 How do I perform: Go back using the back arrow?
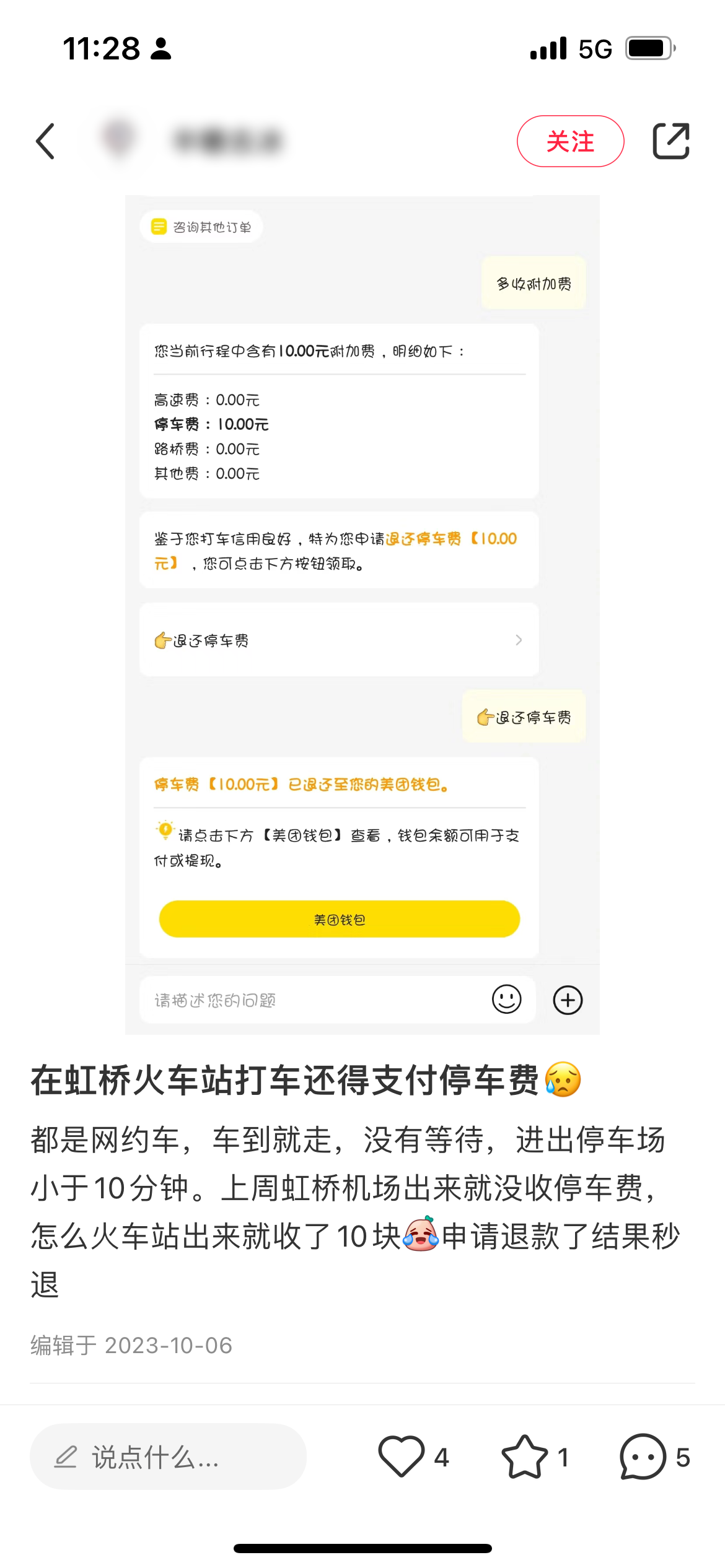click(46, 141)
